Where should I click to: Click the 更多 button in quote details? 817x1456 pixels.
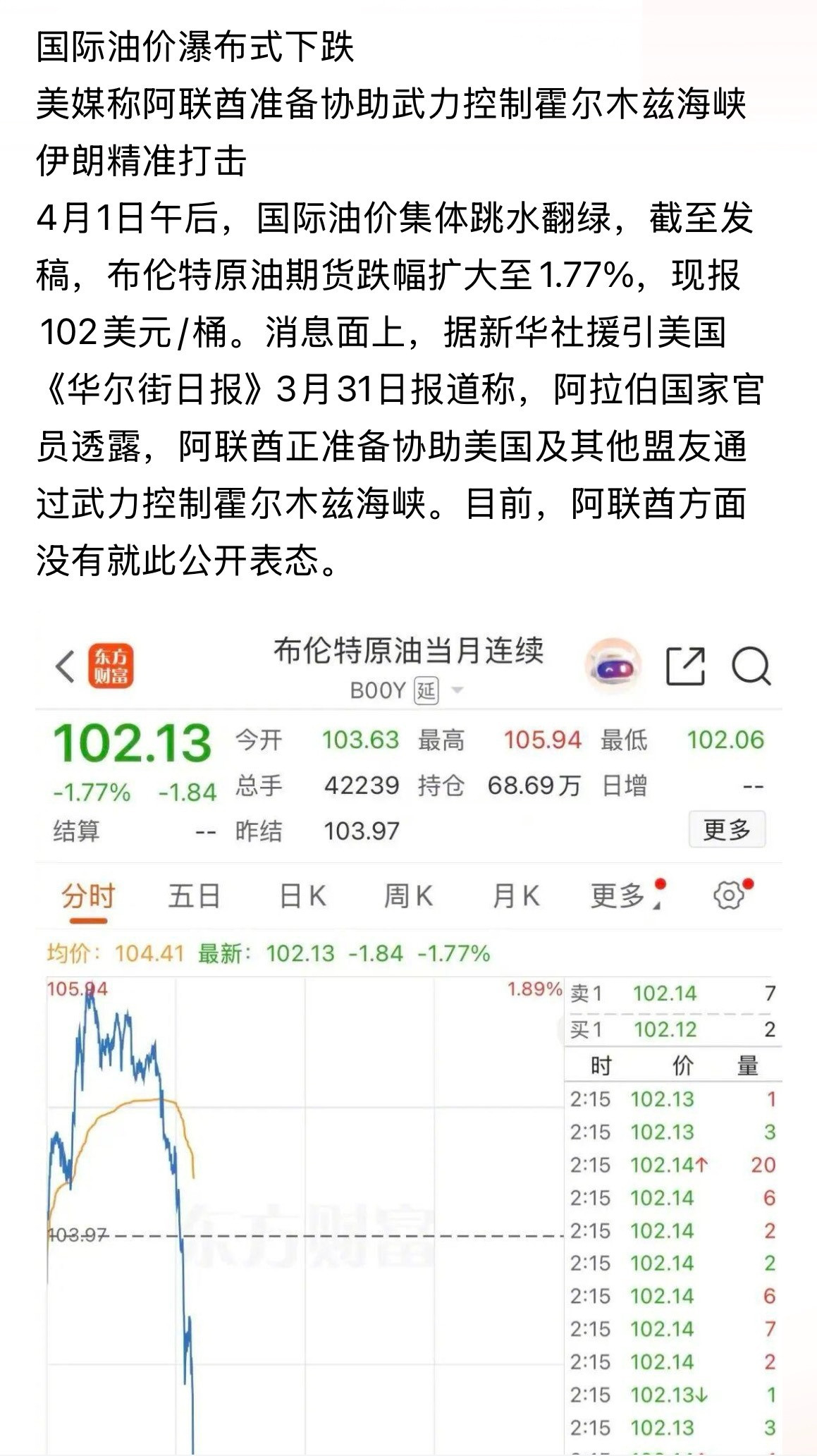[730, 830]
